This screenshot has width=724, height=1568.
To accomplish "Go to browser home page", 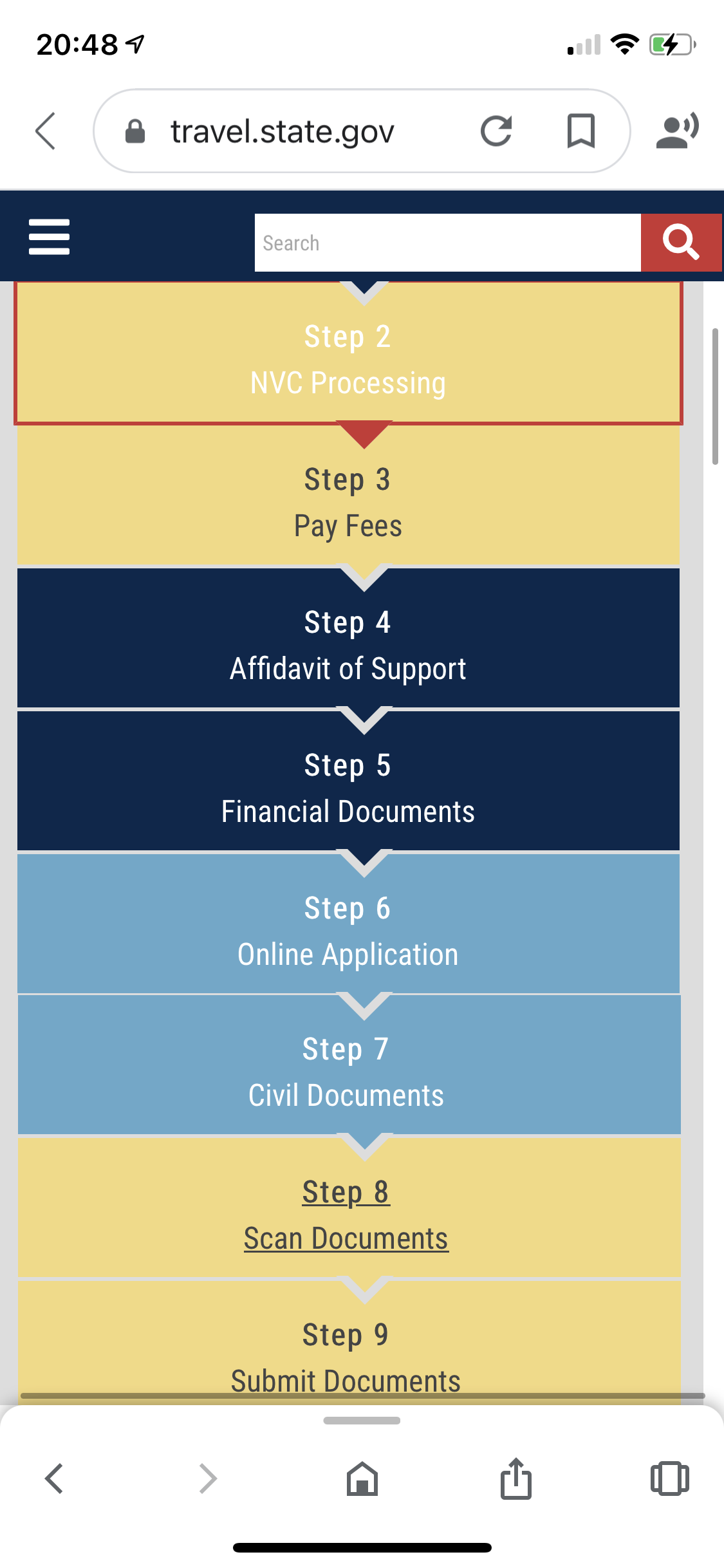I will click(362, 1479).
